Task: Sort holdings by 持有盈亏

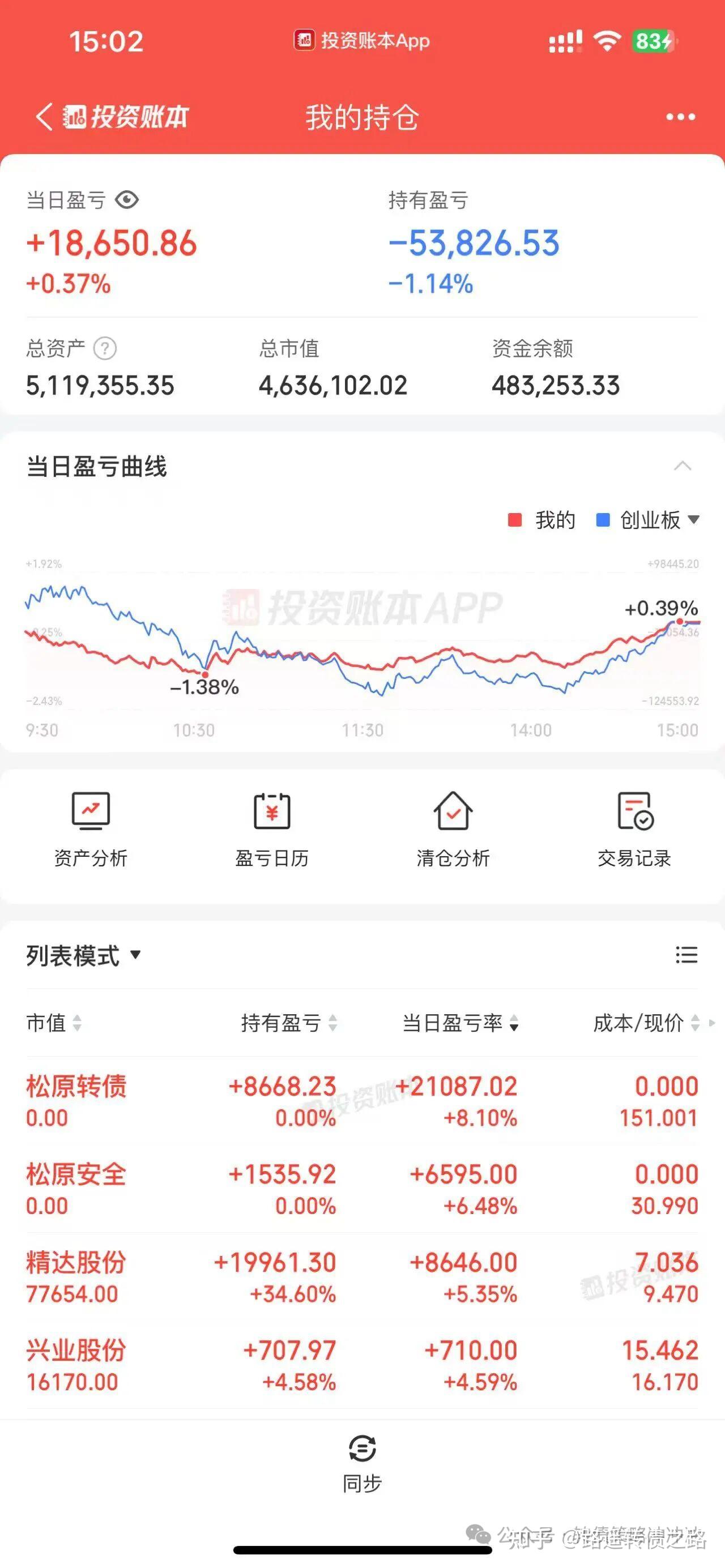Action: [288, 1023]
